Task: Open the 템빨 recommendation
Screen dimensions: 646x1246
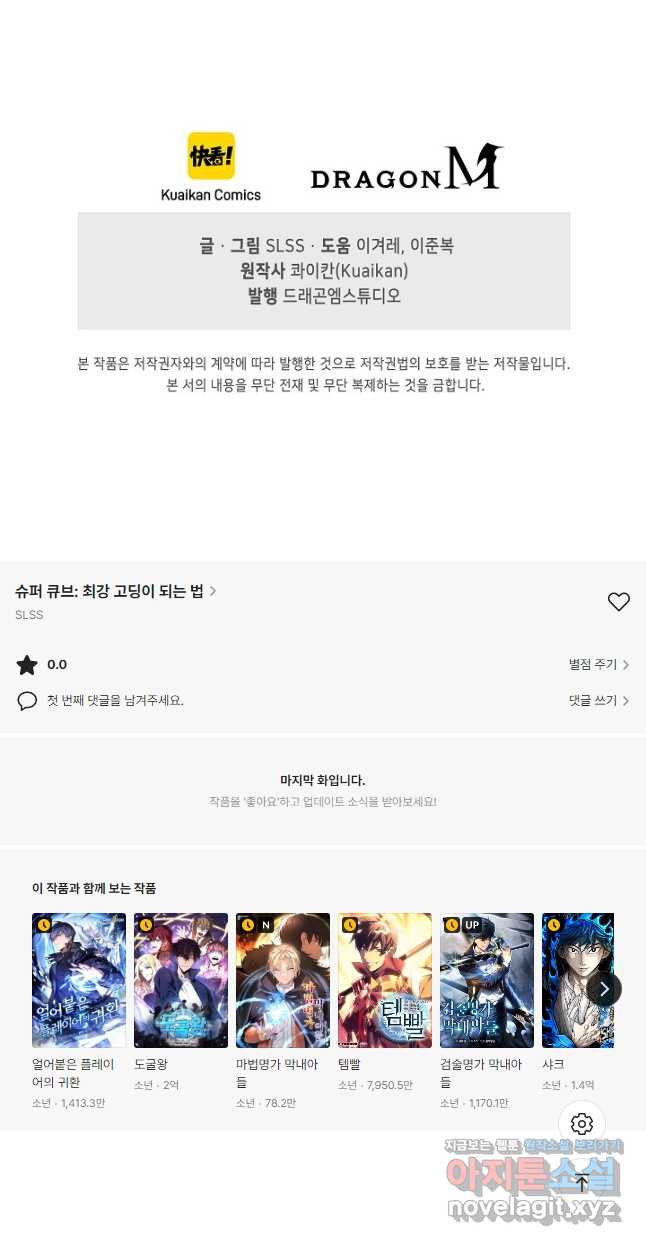Action: 385,980
